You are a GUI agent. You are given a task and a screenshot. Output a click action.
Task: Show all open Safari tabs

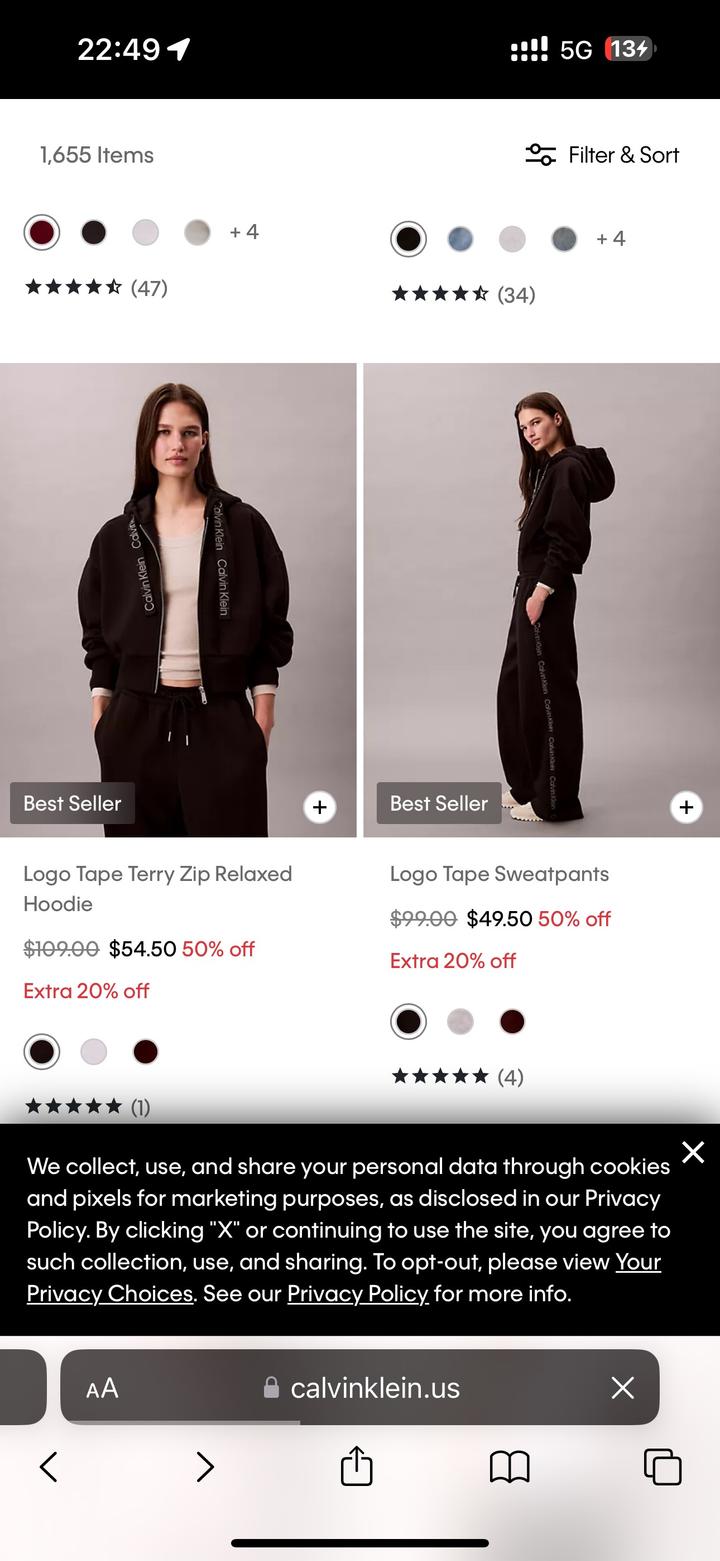[662, 1467]
